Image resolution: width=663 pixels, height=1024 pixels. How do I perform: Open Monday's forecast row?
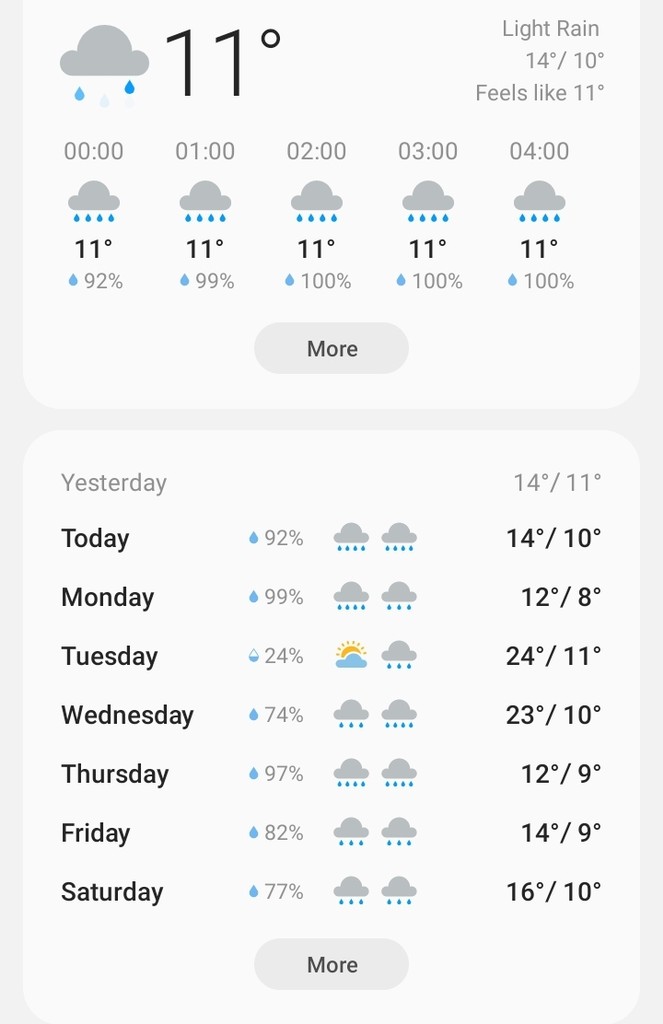[x=331, y=597]
